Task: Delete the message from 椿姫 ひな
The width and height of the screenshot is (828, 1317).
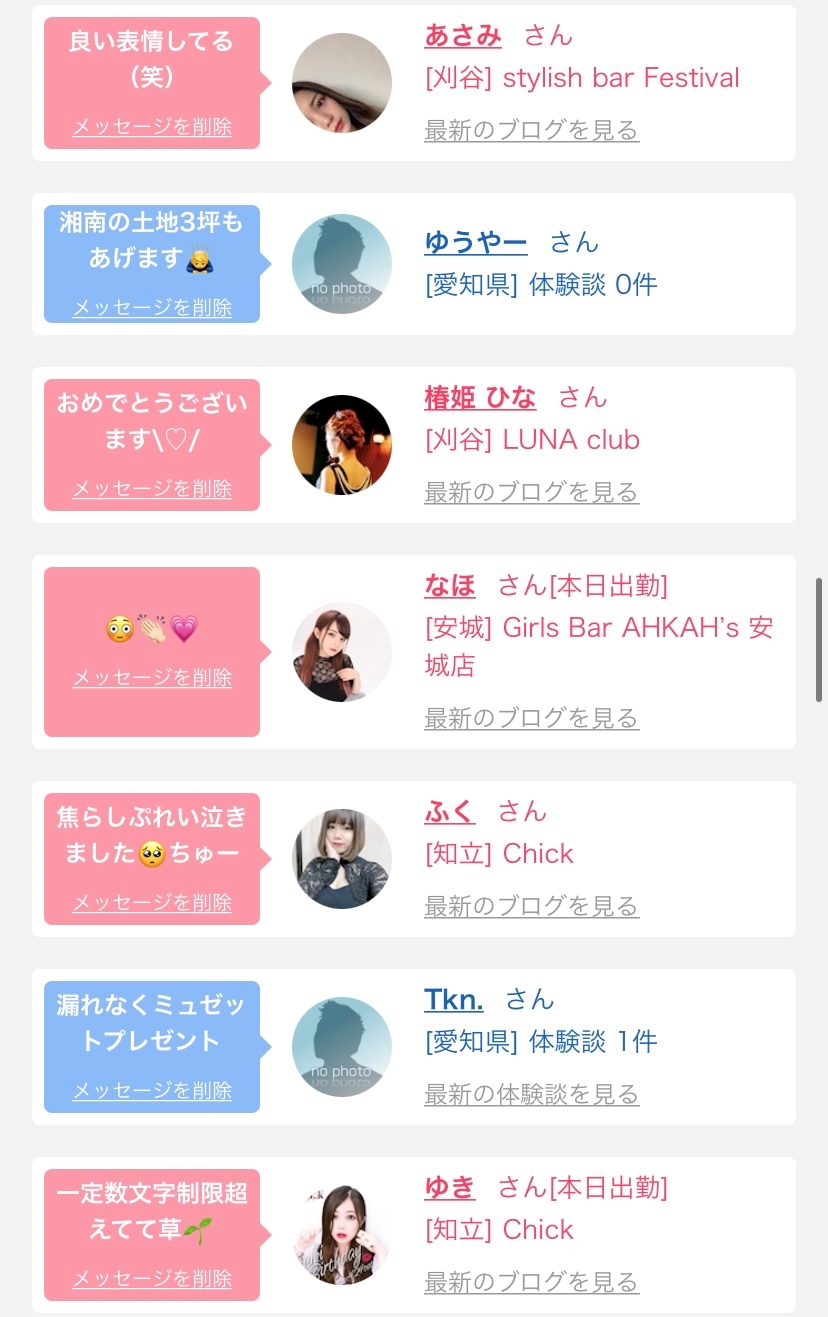Action: pyautogui.click(x=152, y=489)
